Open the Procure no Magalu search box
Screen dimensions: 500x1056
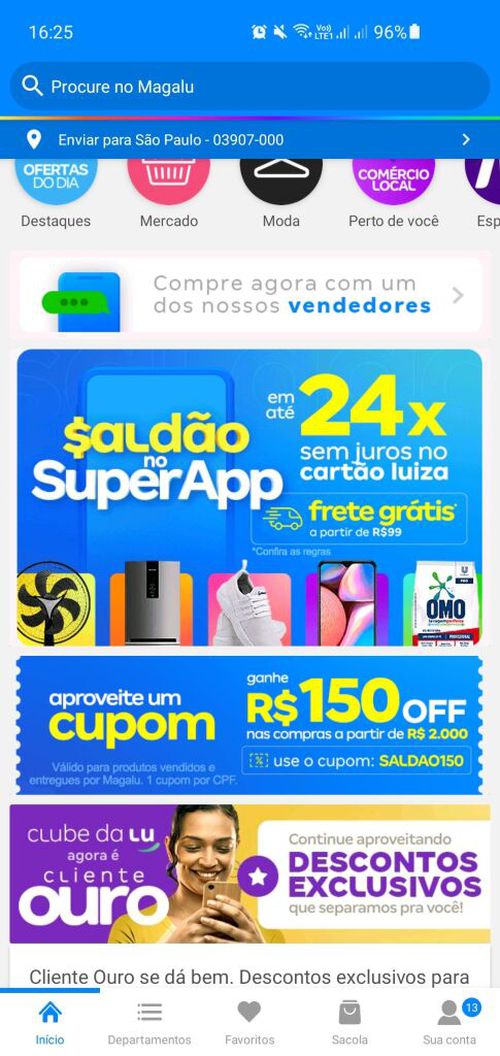coord(250,86)
